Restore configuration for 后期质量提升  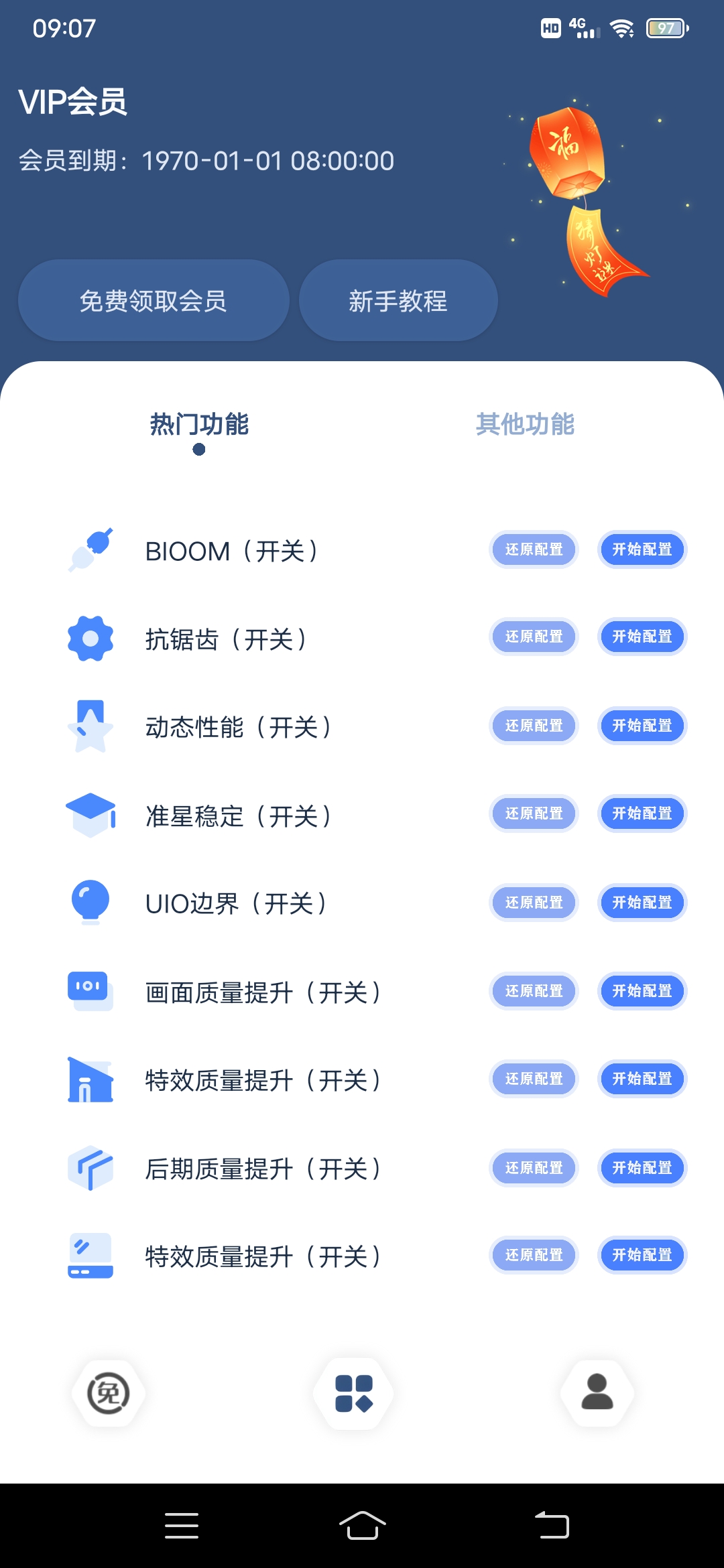point(534,1168)
